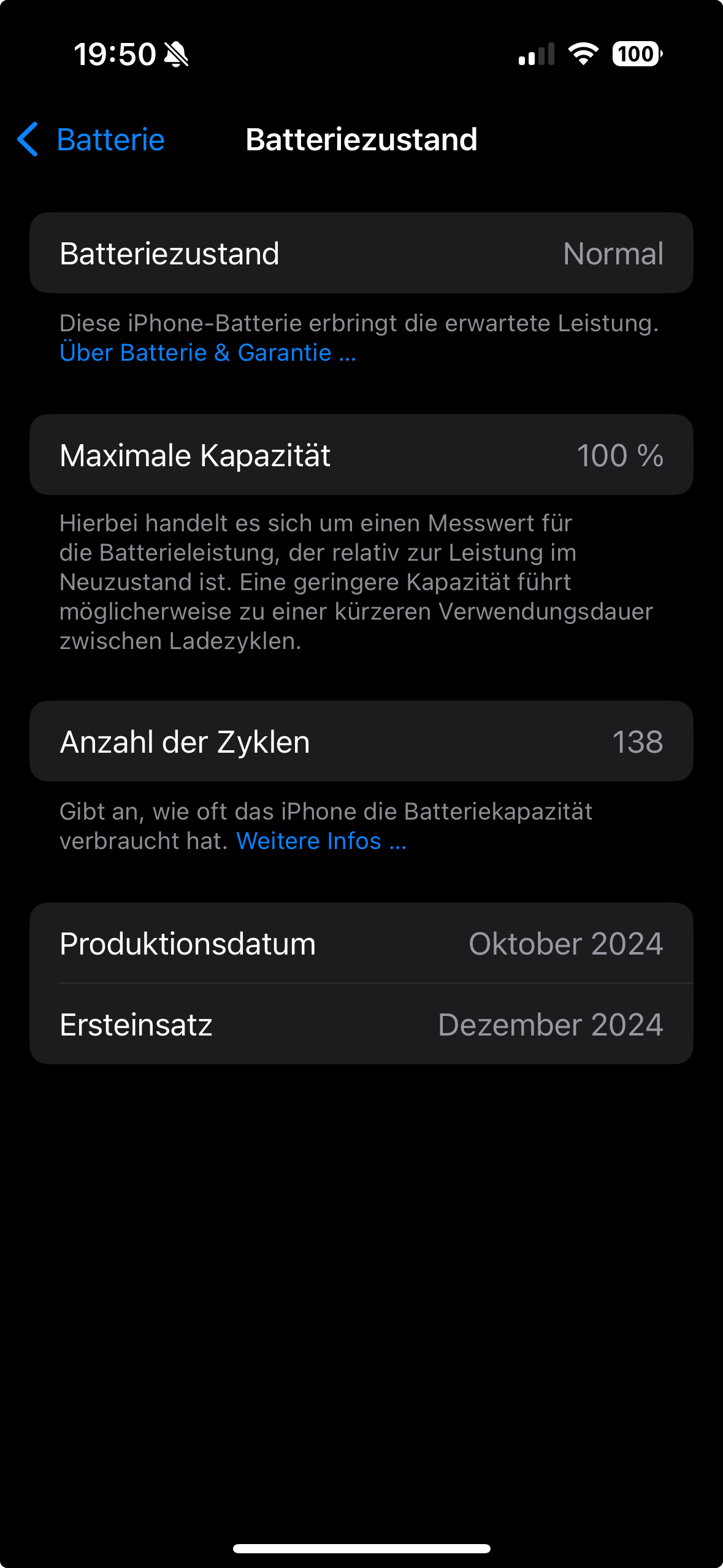Open Weitere Infos about charge cycles
This screenshot has width=723, height=1568.
(321, 841)
